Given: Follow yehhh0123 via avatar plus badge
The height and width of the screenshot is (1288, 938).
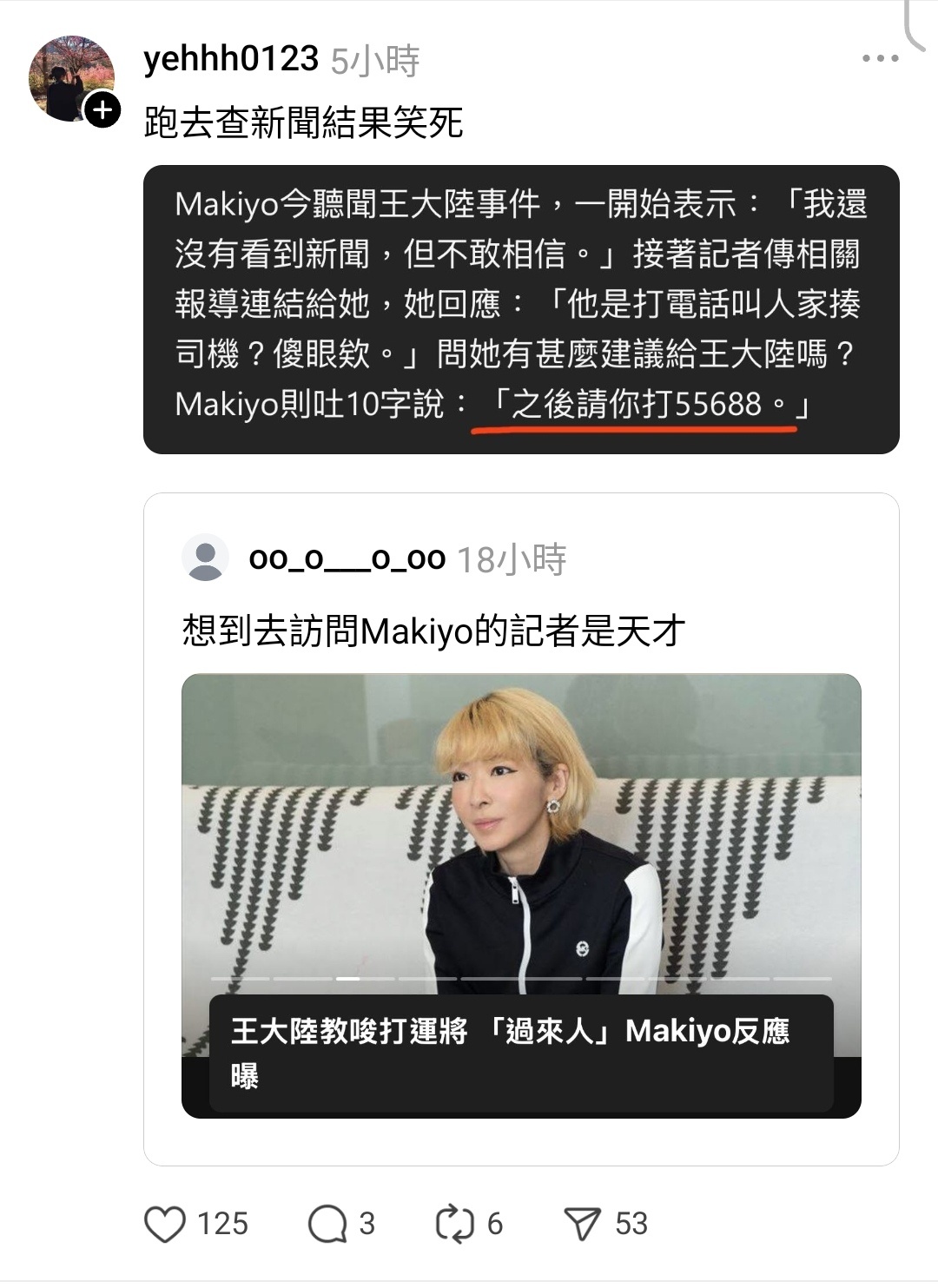Looking at the screenshot, I should (102, 110).
